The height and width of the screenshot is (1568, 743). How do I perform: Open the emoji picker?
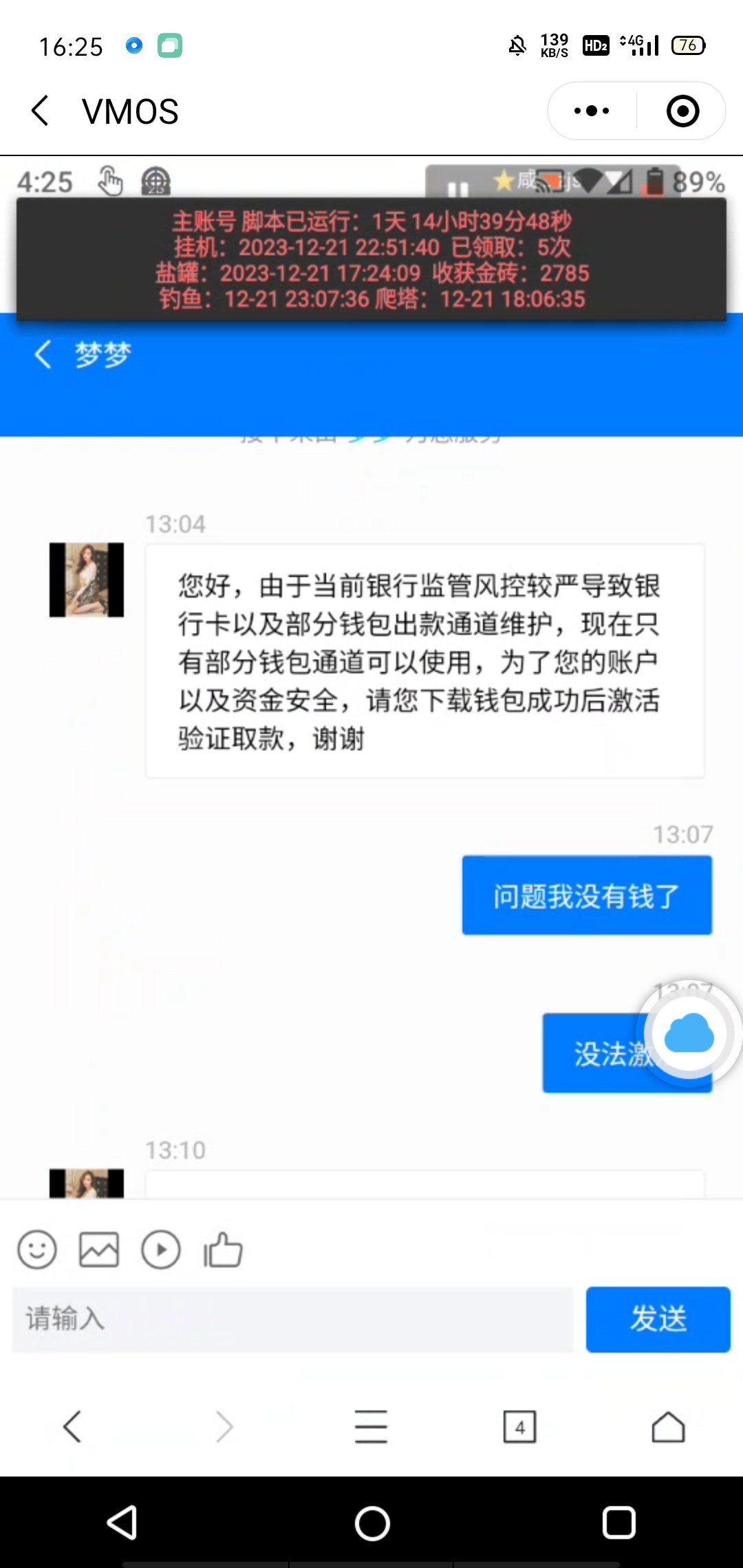click(x=37, y=1250)
